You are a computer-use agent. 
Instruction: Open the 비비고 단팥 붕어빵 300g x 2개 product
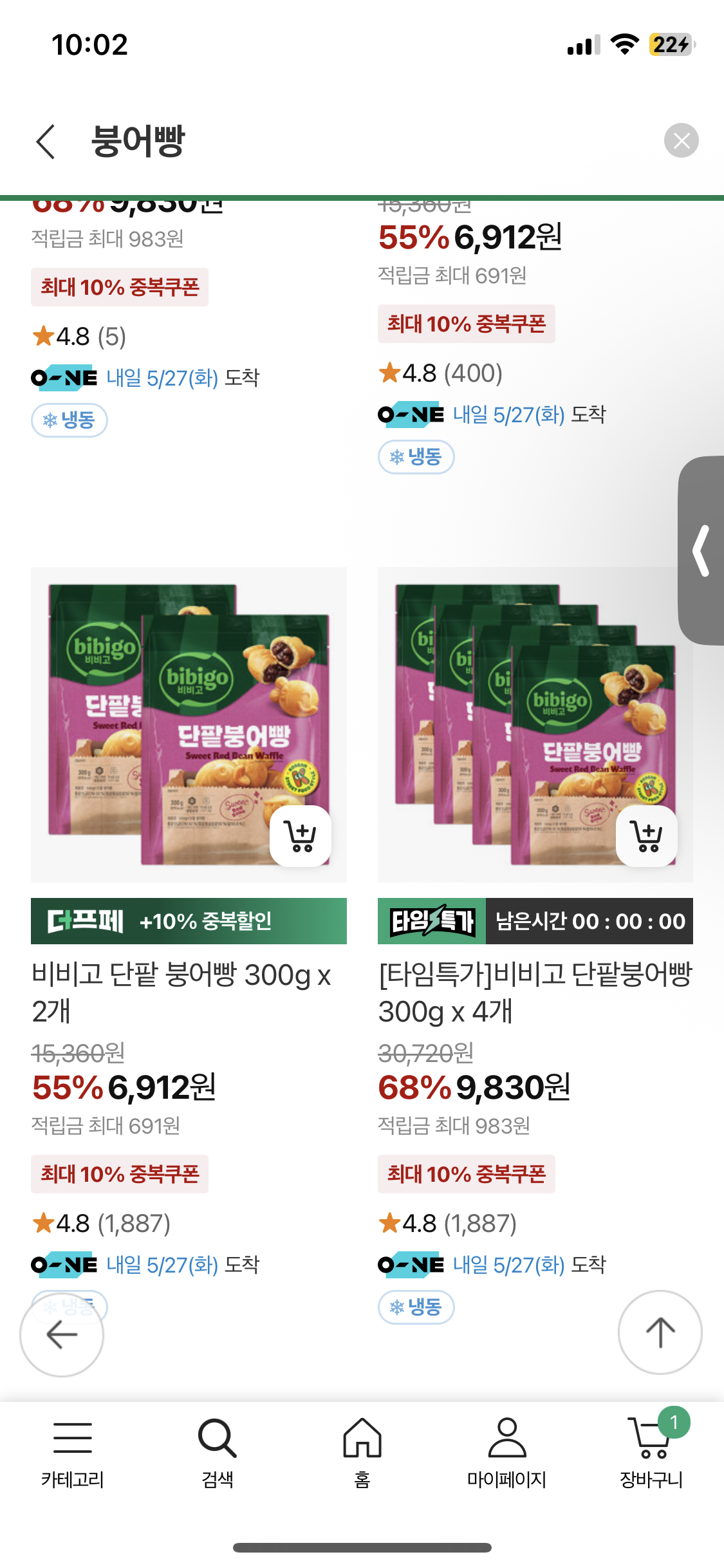point(181,993)
